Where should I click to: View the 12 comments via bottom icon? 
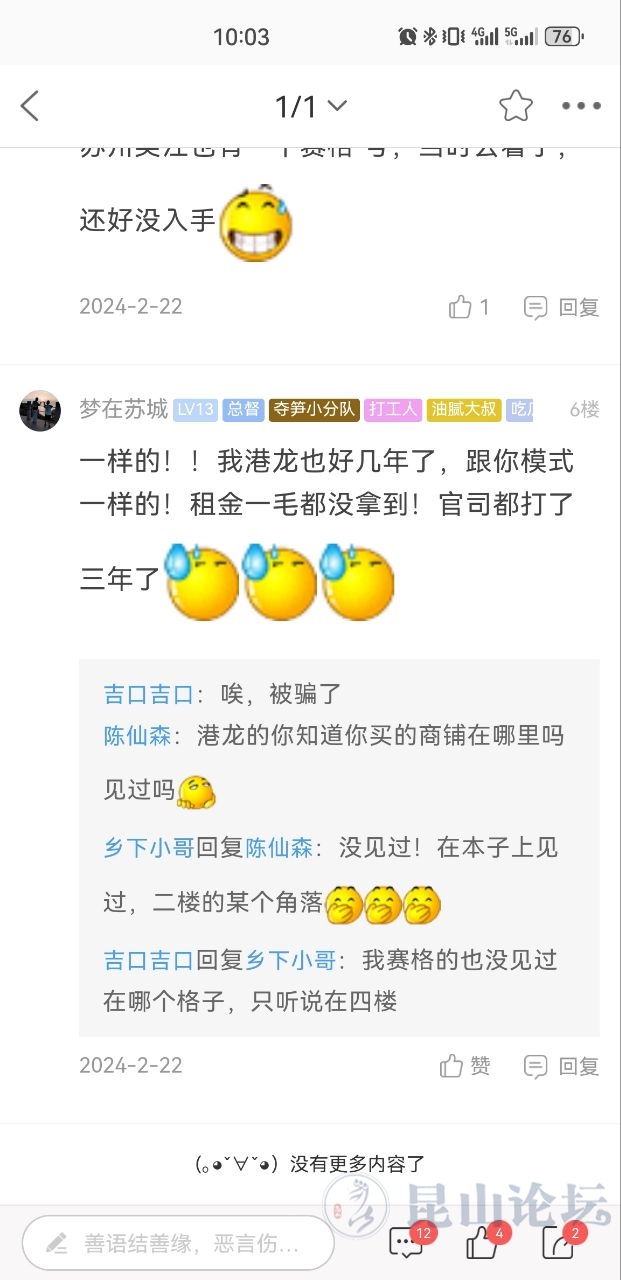tap(407, 1242)
